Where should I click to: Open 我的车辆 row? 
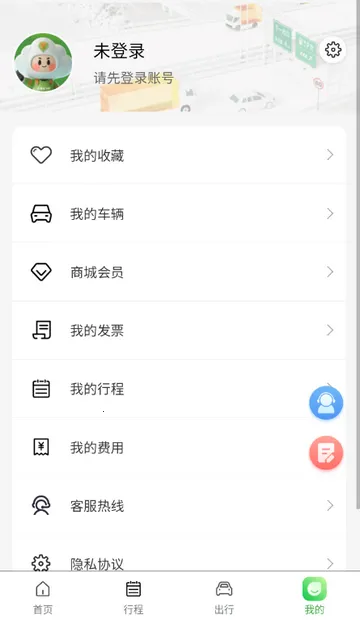[x=179, y=214]
